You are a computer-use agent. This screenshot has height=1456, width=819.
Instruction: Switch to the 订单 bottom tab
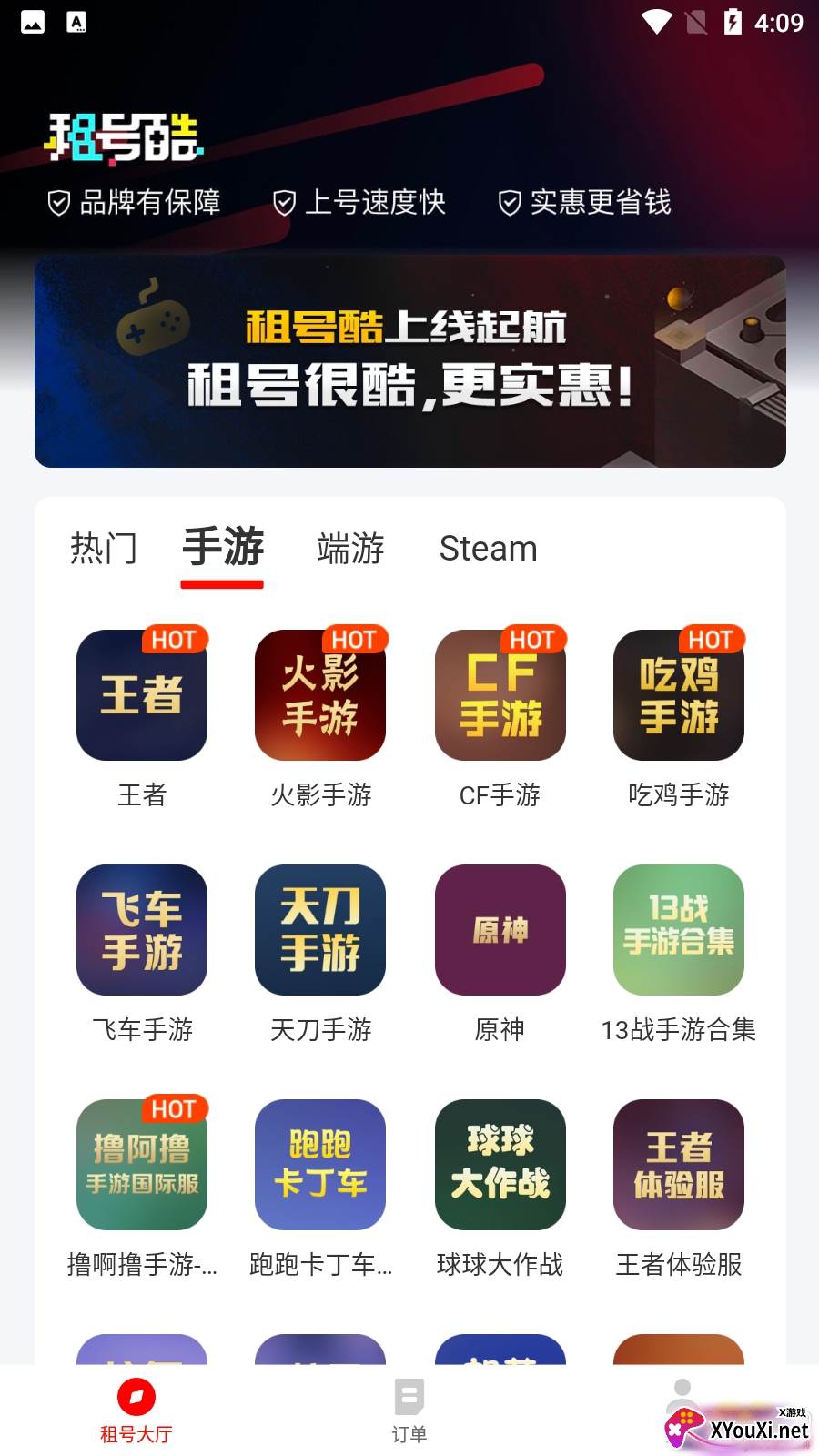[409, 1410]
